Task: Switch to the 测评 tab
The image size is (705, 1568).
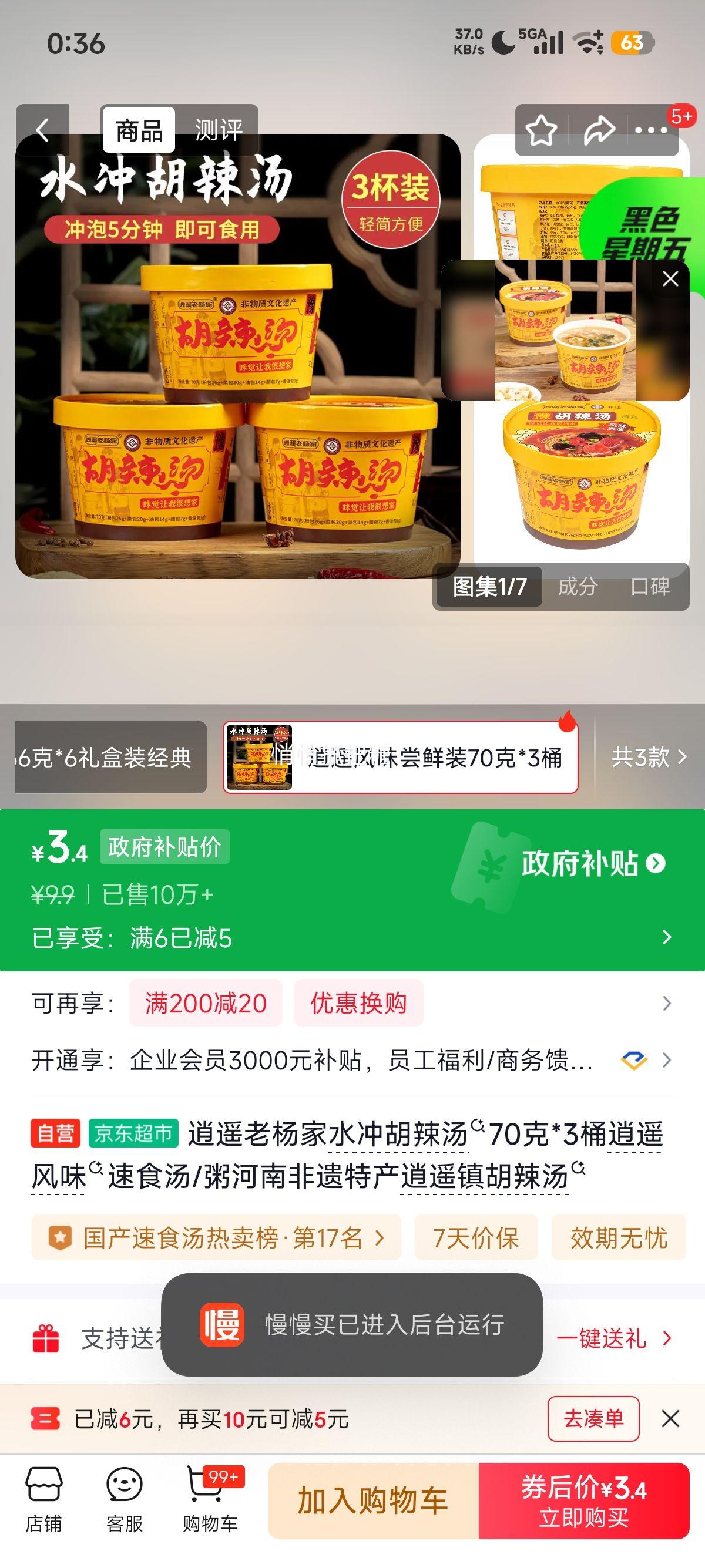Action: coord(218,130)
